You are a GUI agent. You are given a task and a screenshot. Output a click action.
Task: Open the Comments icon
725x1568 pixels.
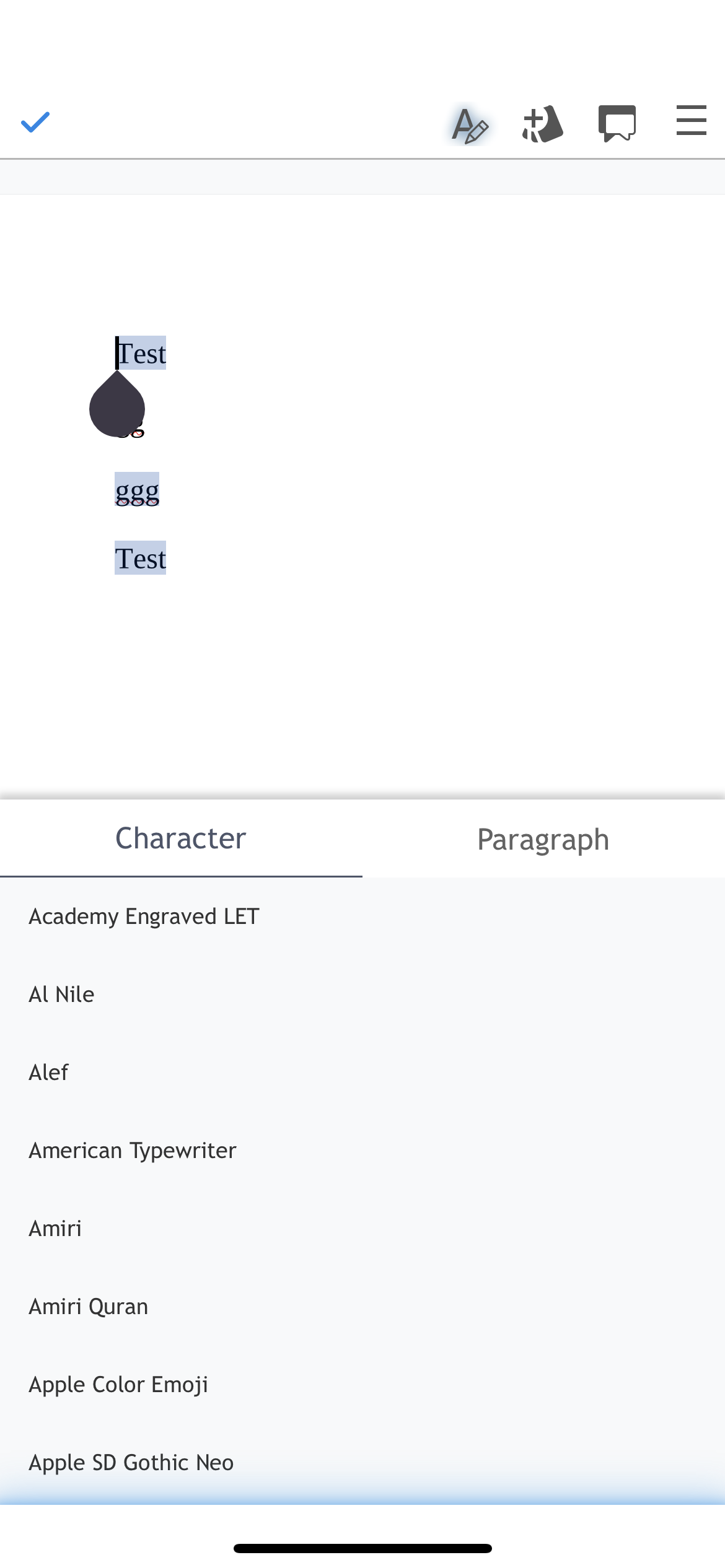(618, 123)
